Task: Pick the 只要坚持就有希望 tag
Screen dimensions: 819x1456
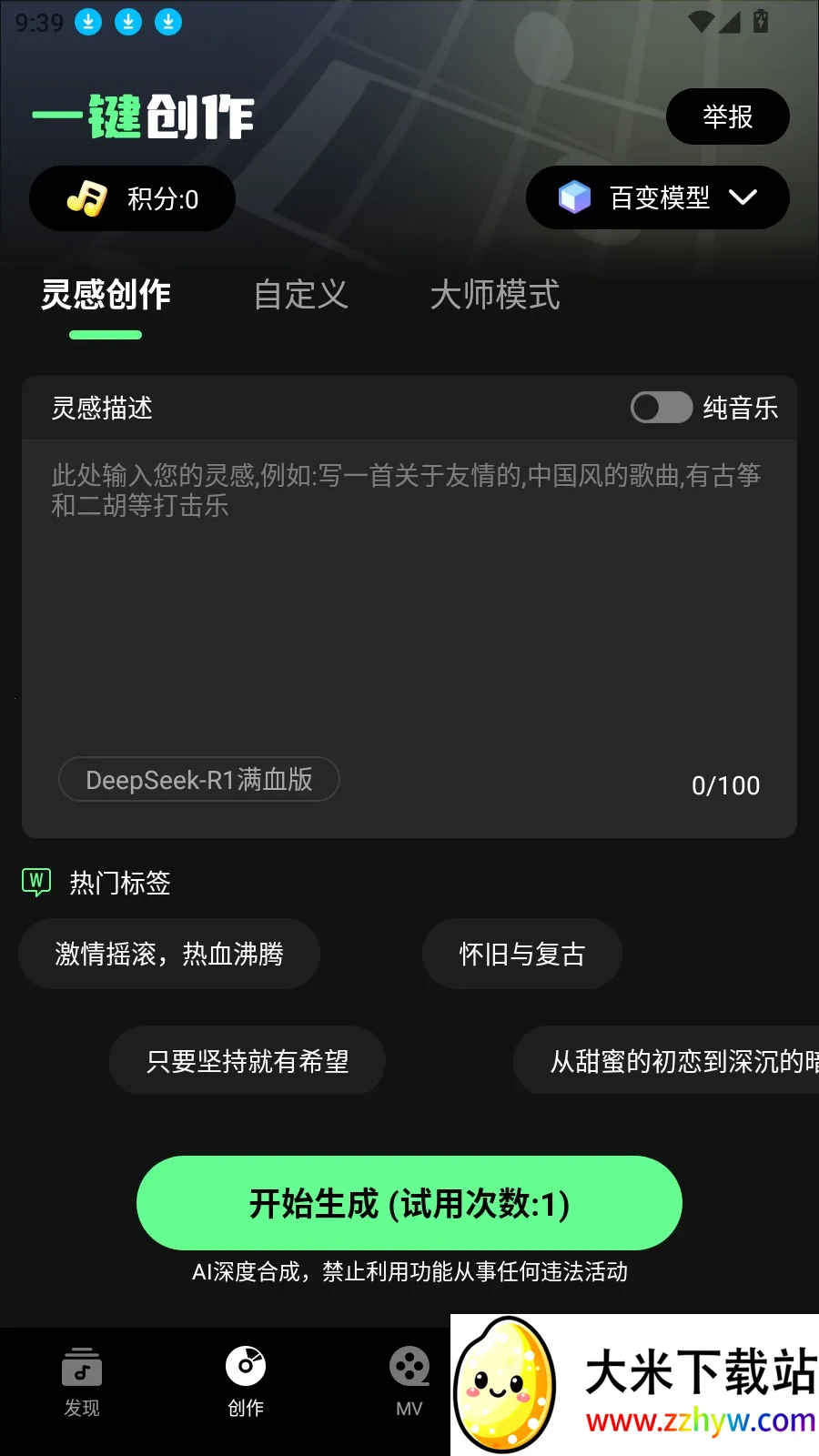Action: [x=248, y=1060]
